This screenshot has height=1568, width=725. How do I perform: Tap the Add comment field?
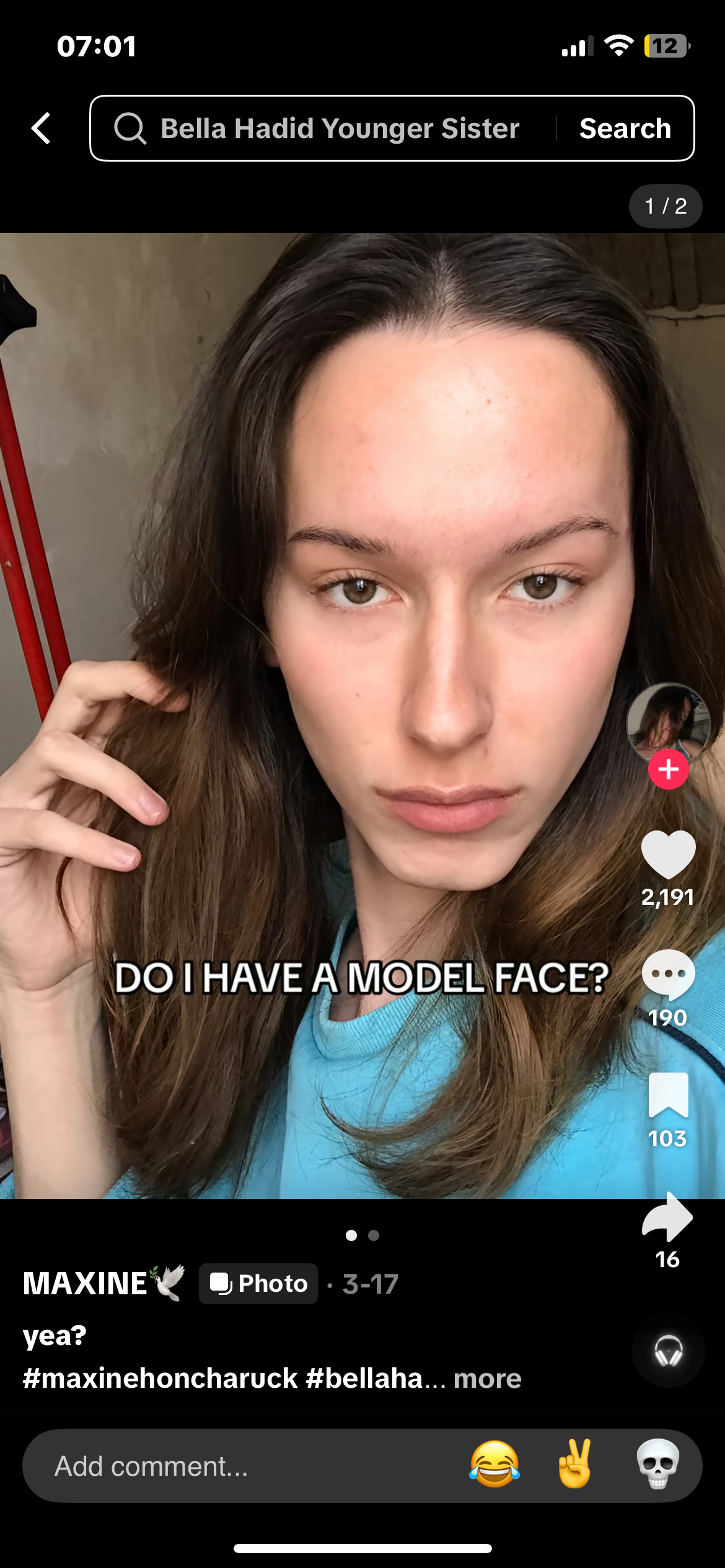[x=248, y=1466]
